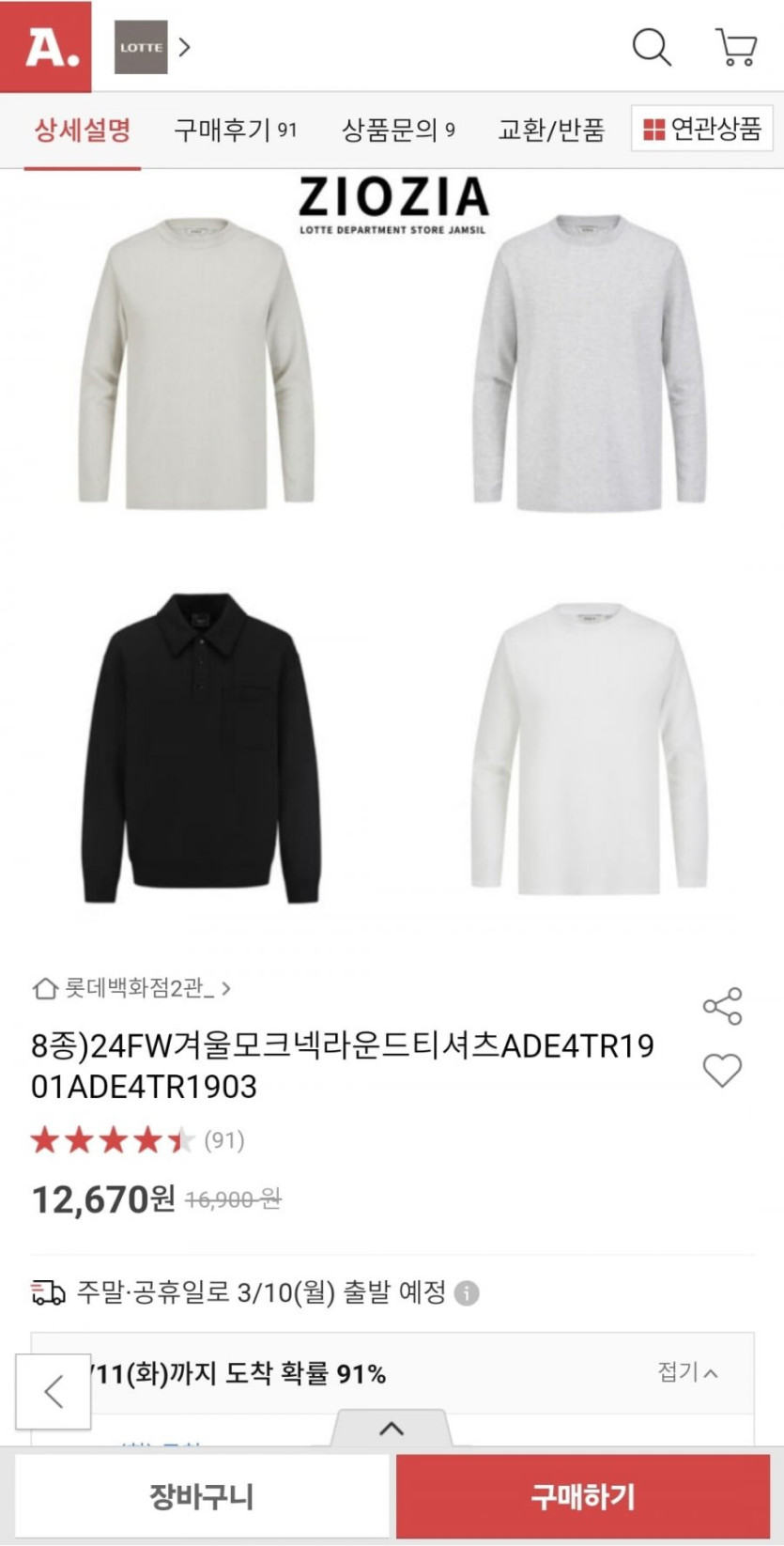Viewport: 784px width, 1546px height.
Task: Open the LOTTE store link
Action: pos(151,47)
